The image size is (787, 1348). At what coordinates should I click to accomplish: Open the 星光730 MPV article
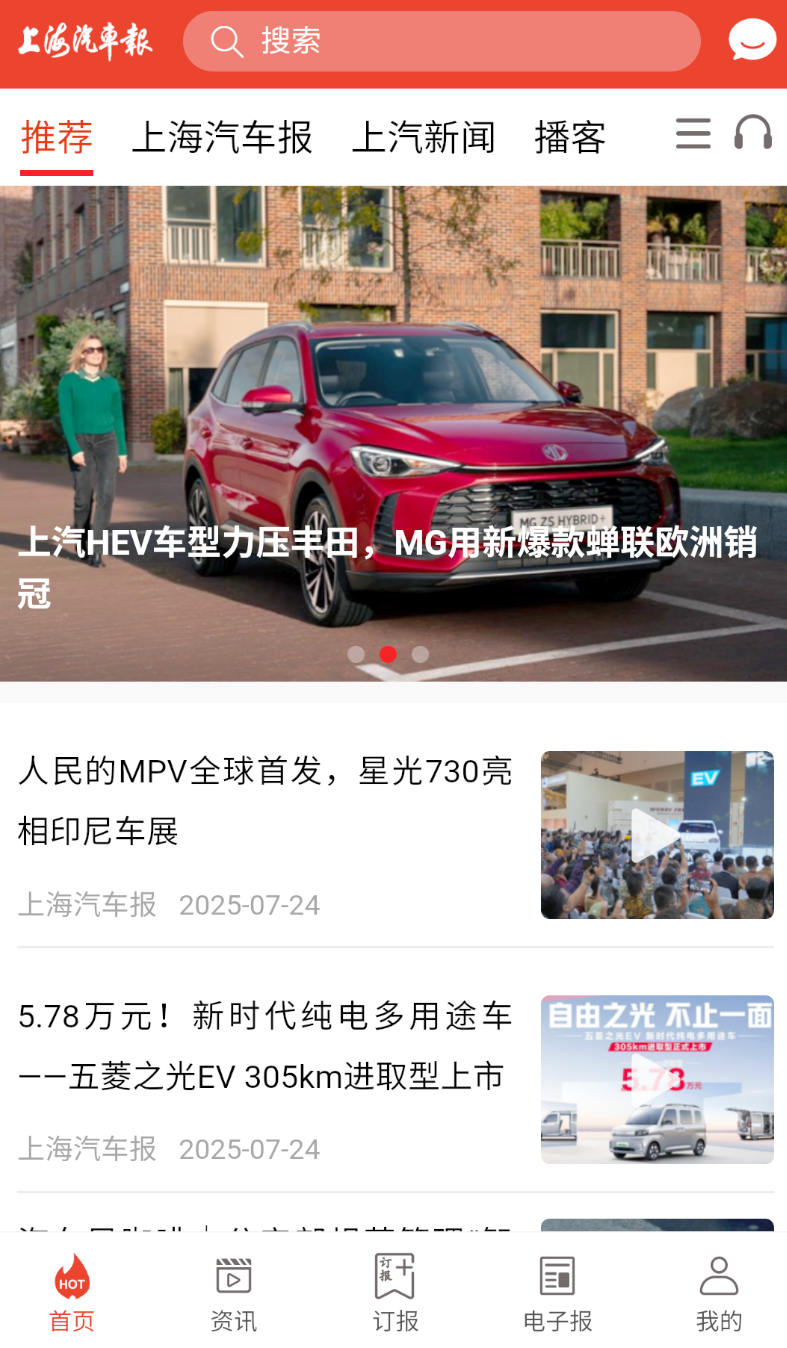pyautogui.click(x=393, y=834)
